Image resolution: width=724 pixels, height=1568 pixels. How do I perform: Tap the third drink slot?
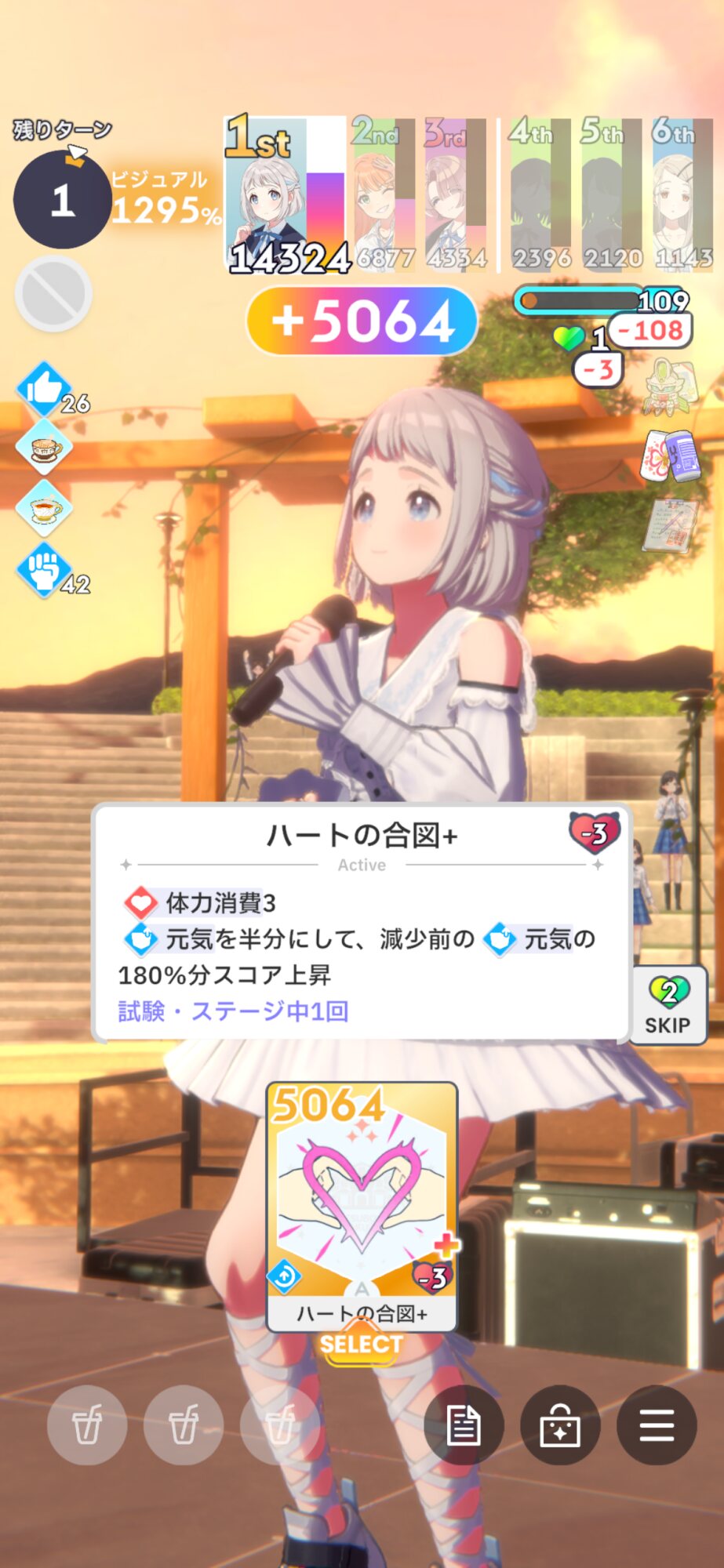pos(279,1425)
